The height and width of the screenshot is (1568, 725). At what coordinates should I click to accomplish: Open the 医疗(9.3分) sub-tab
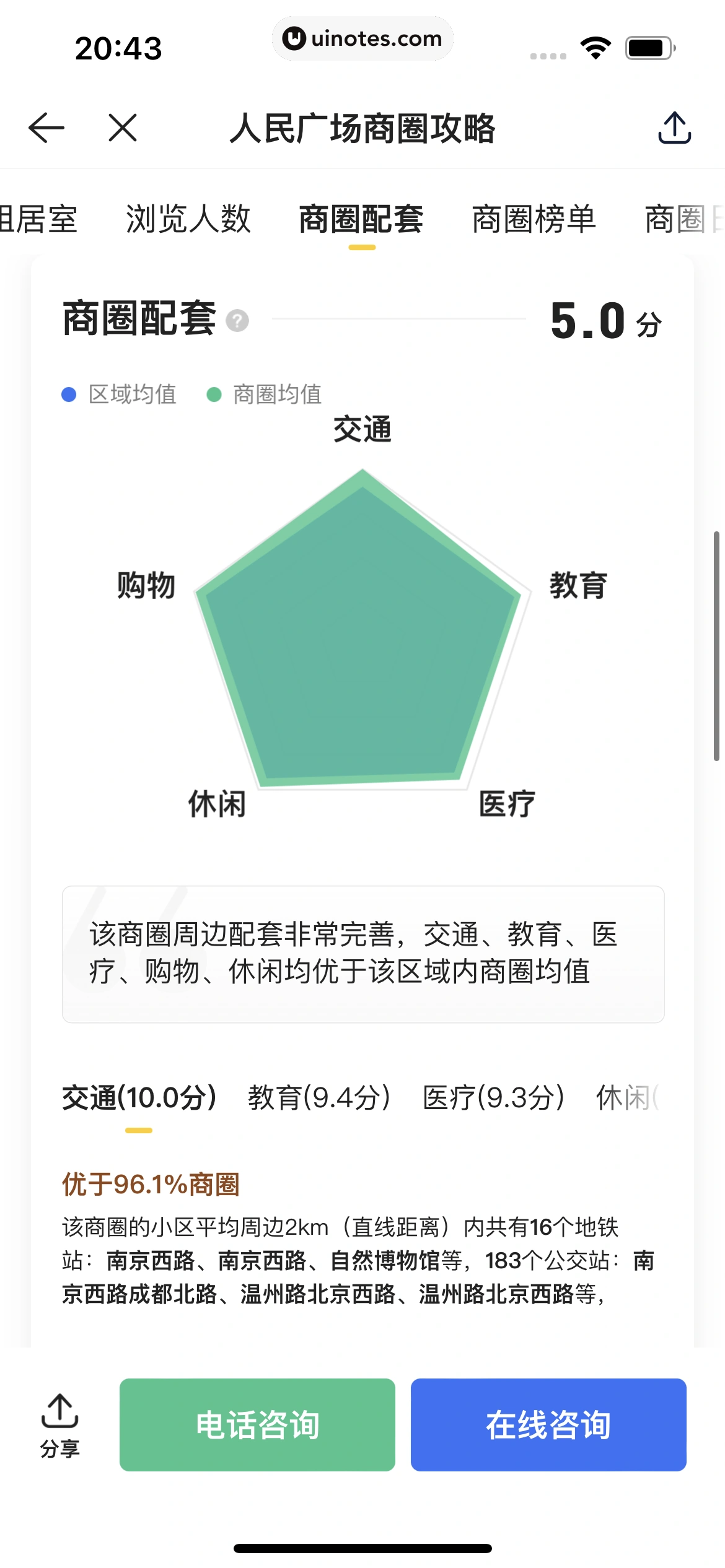[x=493, y=1098]
